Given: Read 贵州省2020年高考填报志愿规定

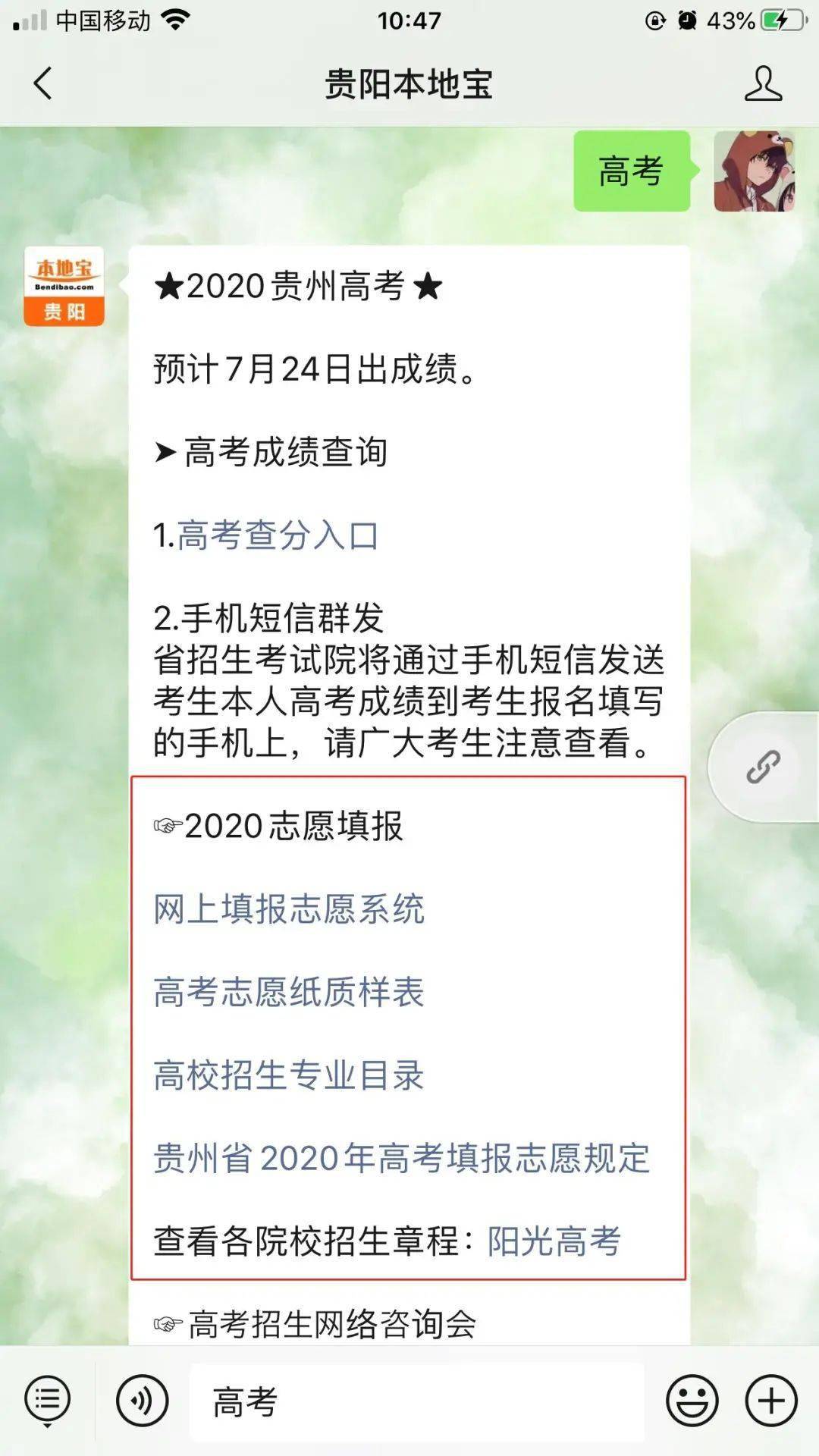Looking at the screenshot, I should 402,1158.
